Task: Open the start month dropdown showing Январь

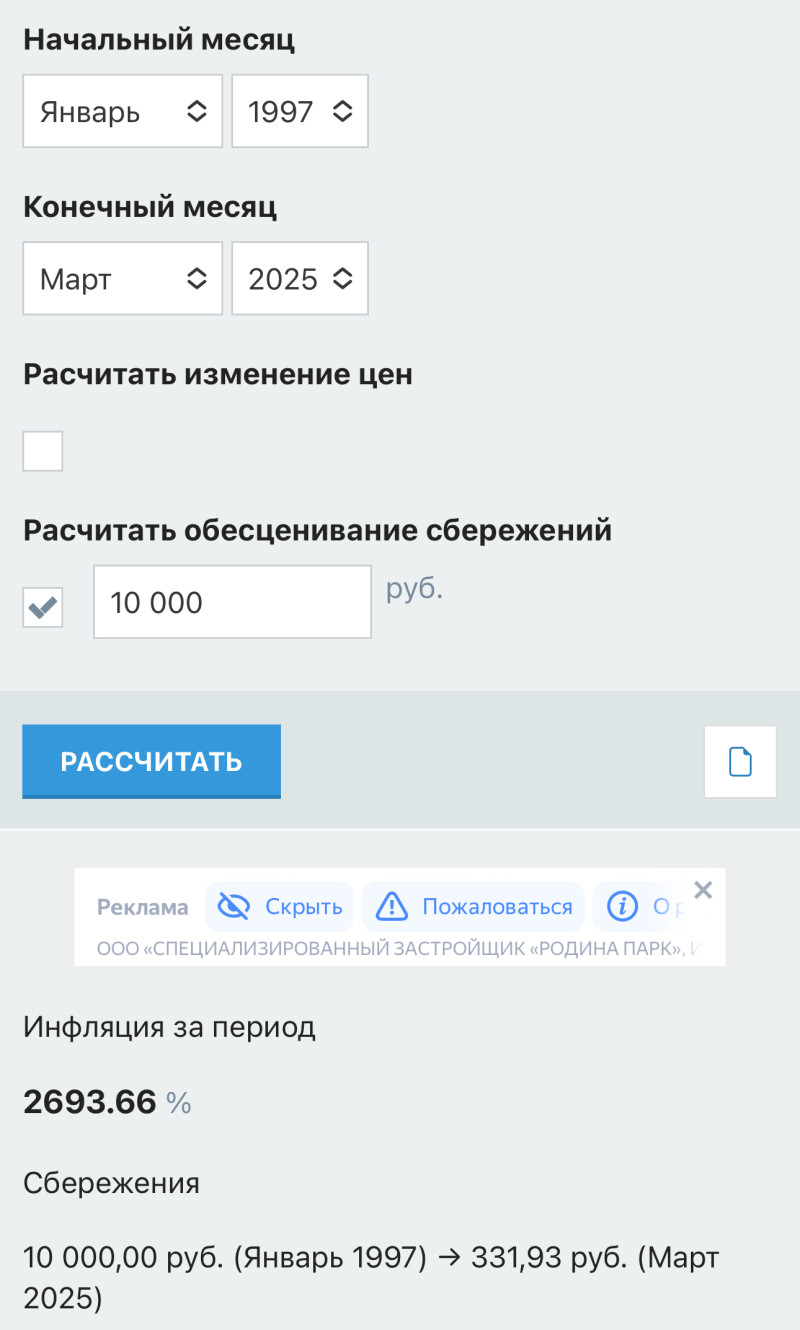Action: pos(122,111)
